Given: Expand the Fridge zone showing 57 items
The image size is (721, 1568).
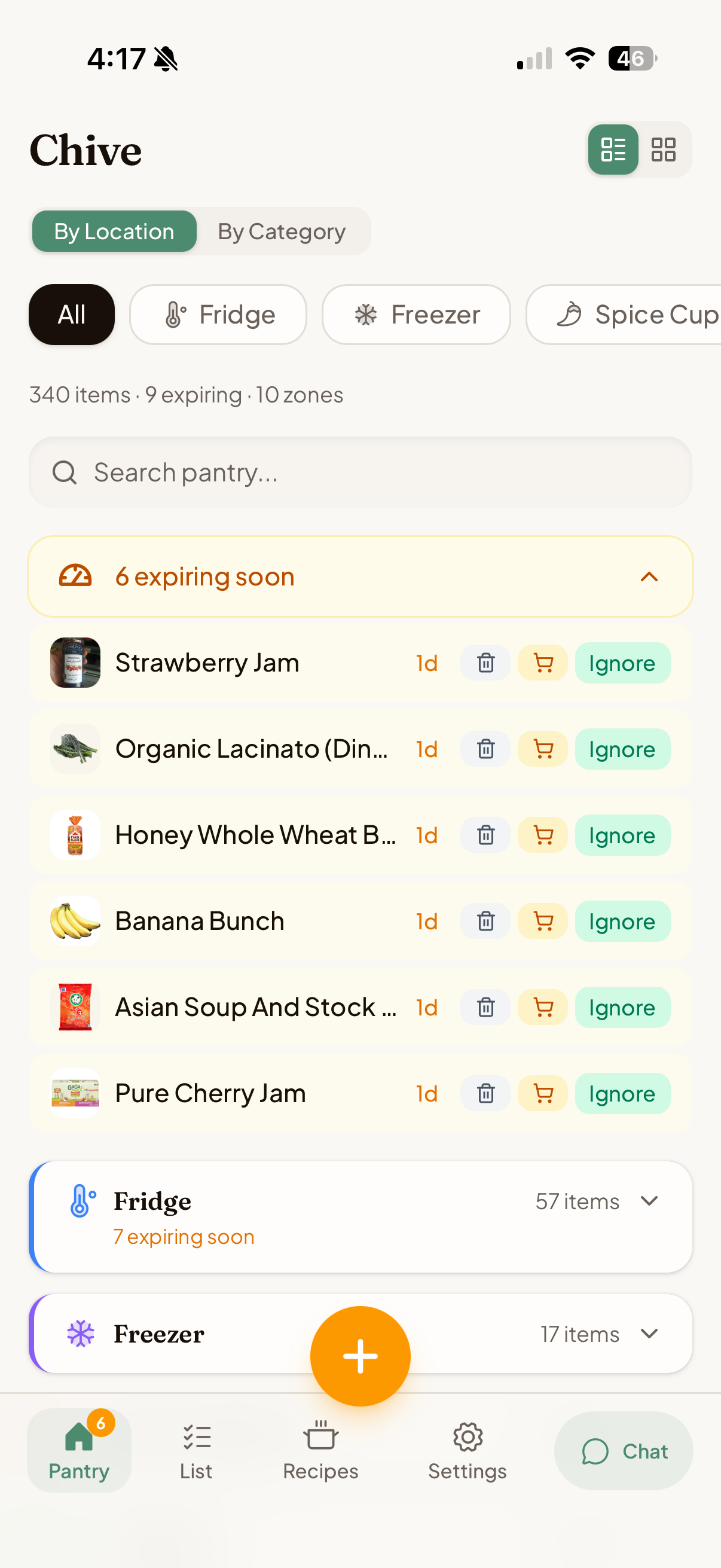Looking at the screenshot, I should click(x=649, y=1201).
